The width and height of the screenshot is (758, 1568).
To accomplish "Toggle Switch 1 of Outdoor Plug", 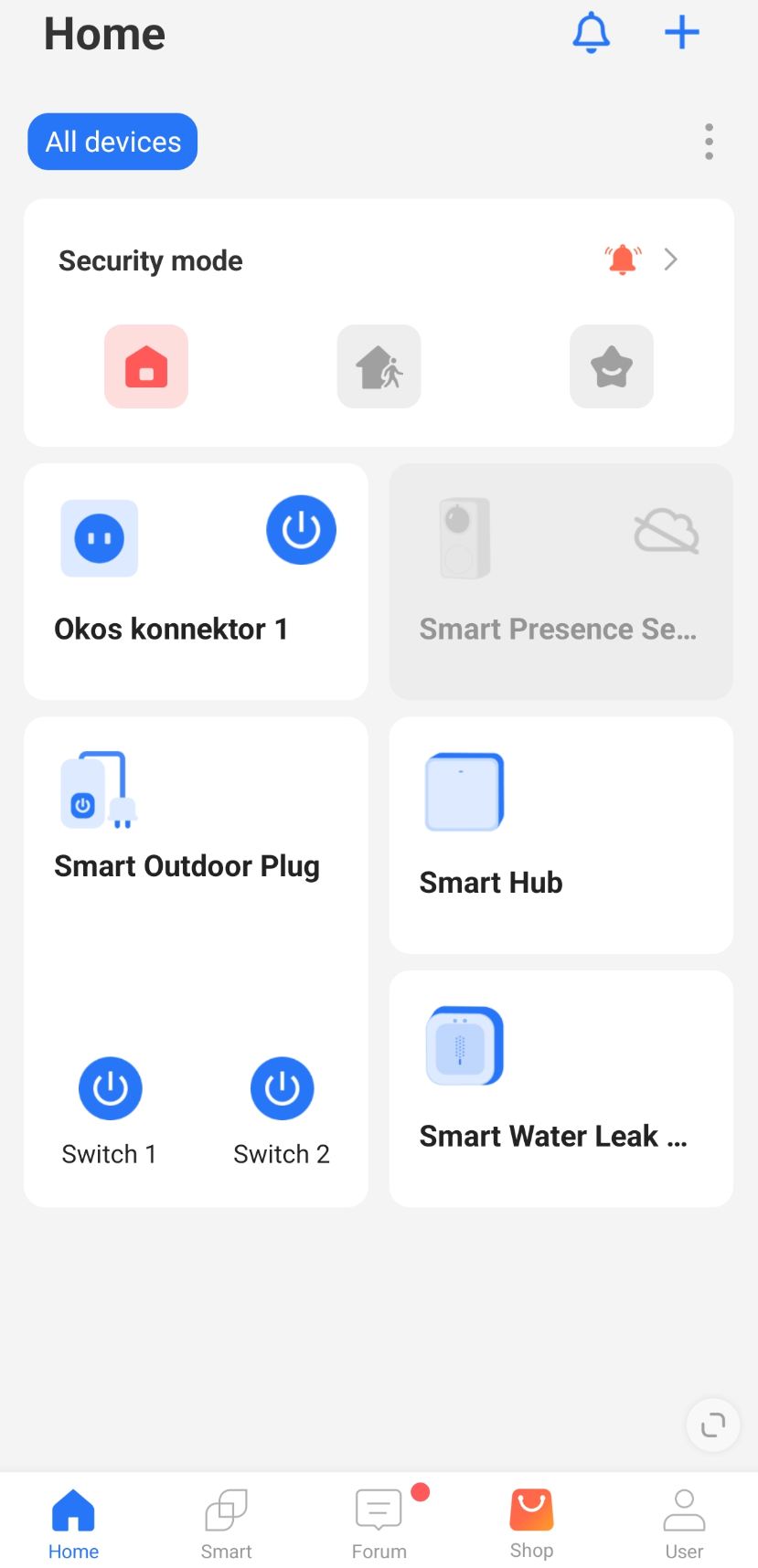I will point(110,1089).
